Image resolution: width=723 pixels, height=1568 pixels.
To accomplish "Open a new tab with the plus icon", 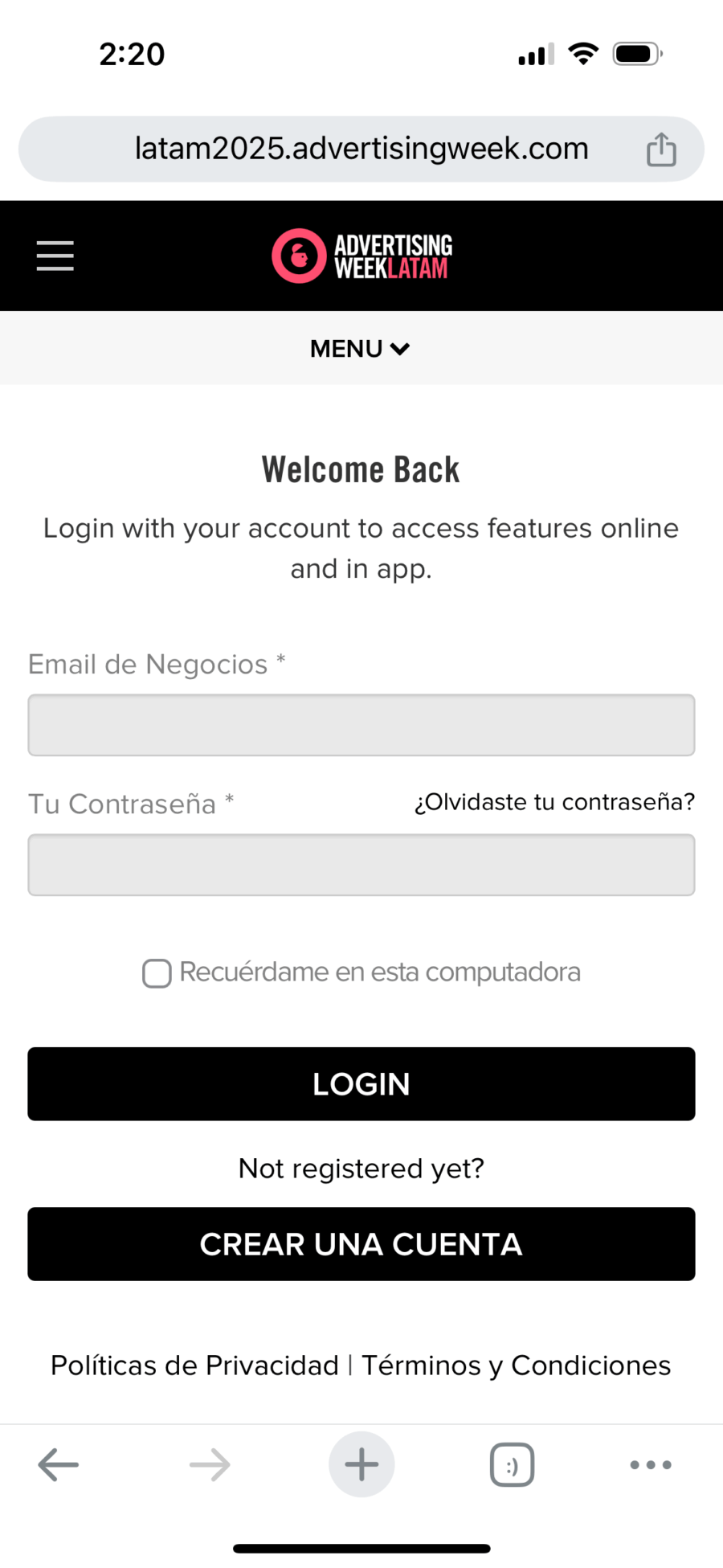I will click(x=361, y=1464).
